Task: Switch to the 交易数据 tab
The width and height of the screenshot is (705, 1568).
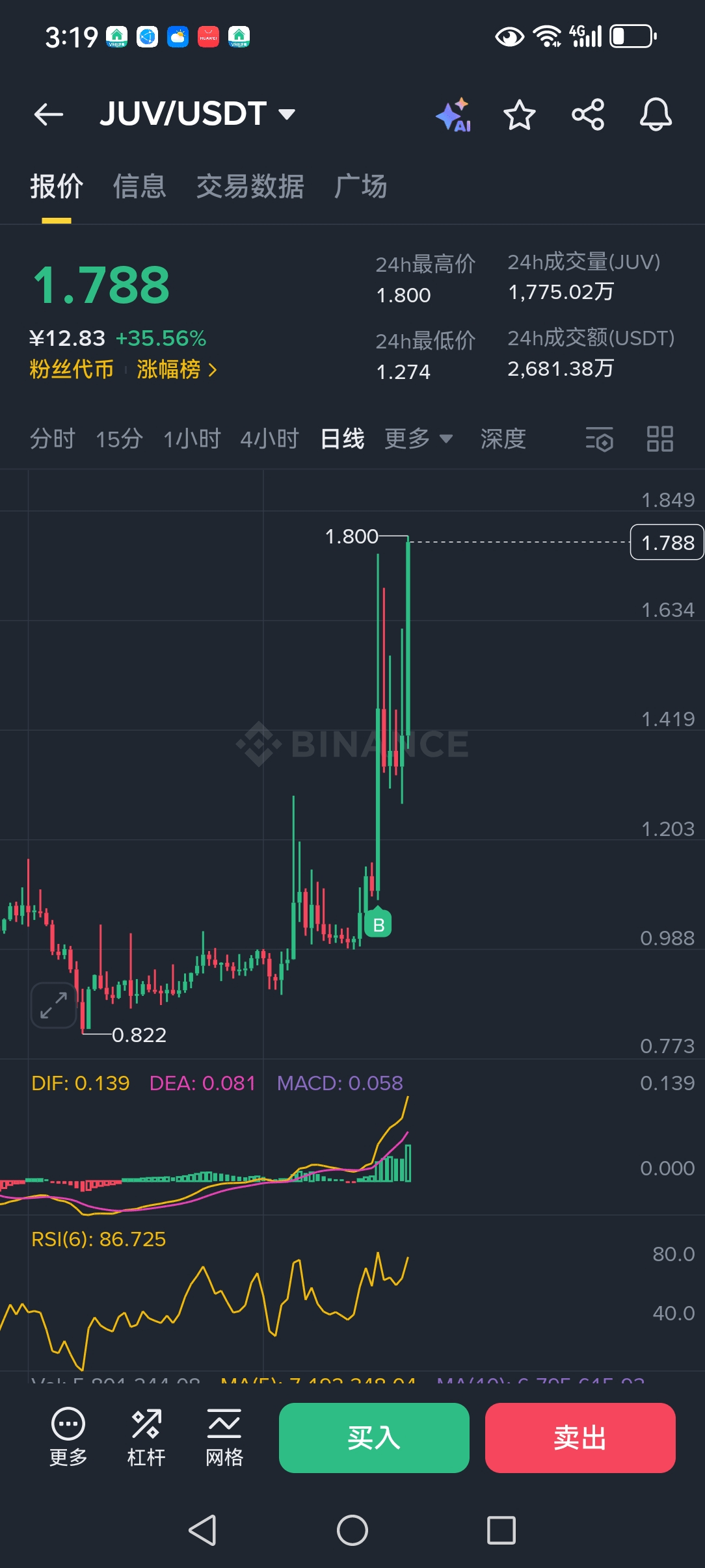Action: pos(250,187)
